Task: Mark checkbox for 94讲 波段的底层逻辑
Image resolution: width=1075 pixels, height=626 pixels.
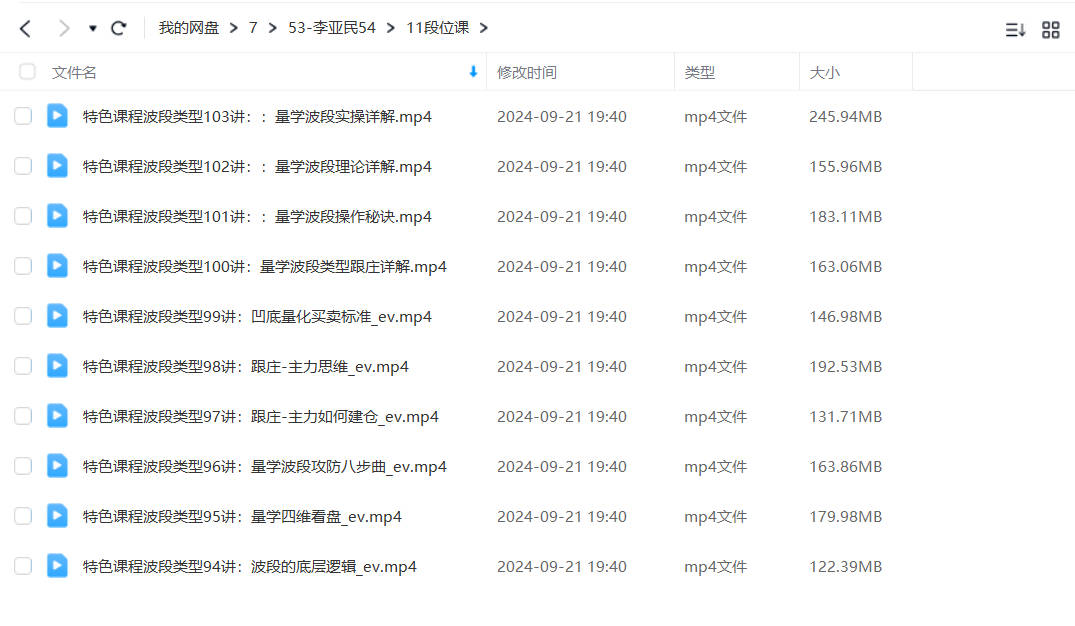Action: point(23,567)
